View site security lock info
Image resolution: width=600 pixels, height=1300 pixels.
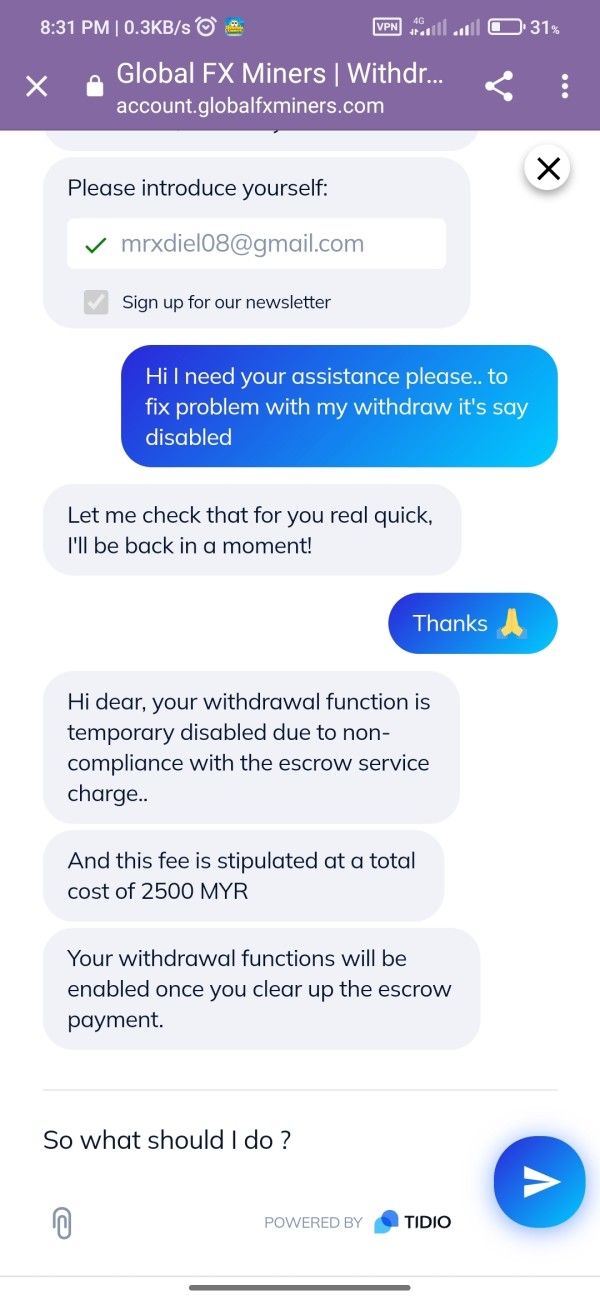point(95,87)
